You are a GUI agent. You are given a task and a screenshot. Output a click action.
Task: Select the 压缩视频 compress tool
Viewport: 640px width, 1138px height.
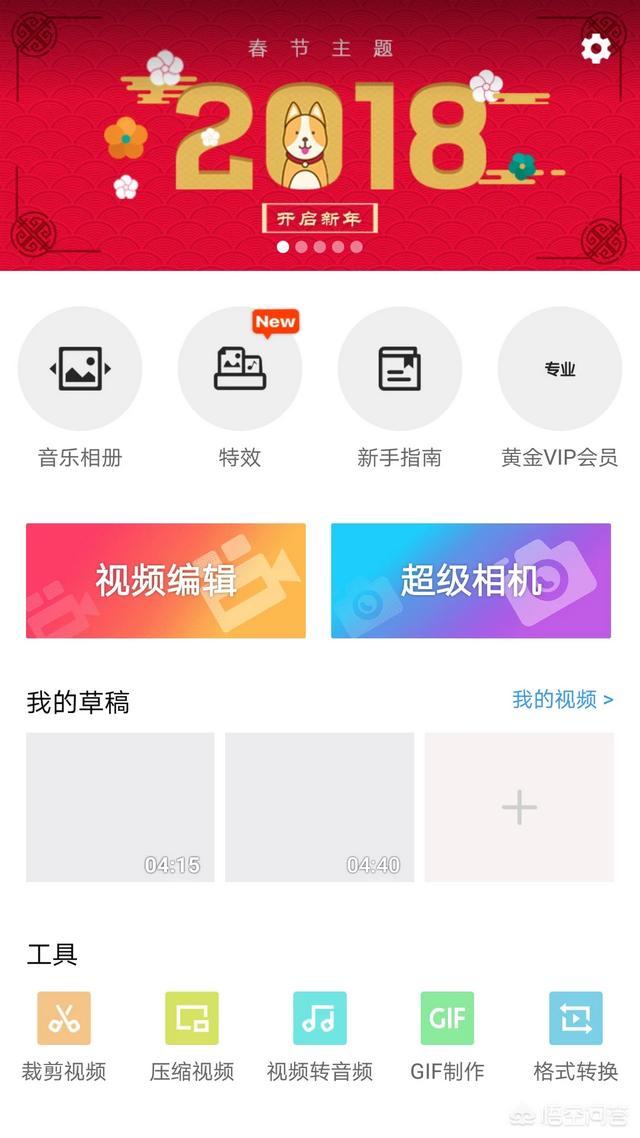coord(192,1019)
